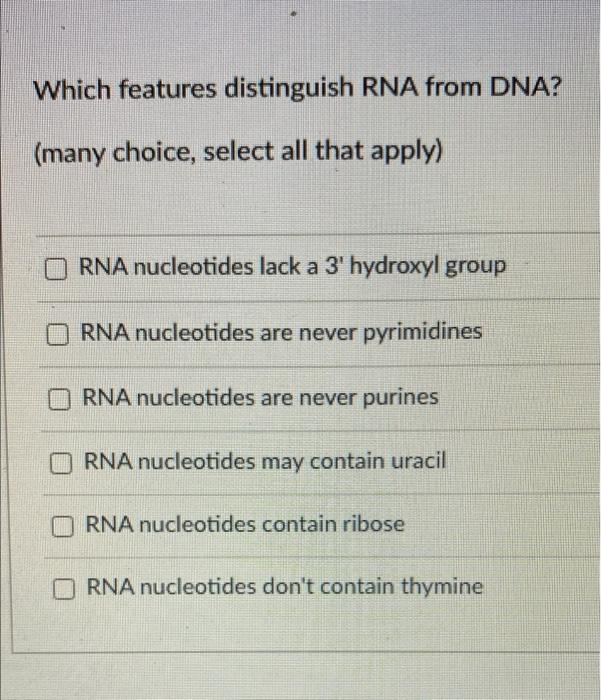Check 'RNA nucleotides don't contain thymine'

coord(68,588)
